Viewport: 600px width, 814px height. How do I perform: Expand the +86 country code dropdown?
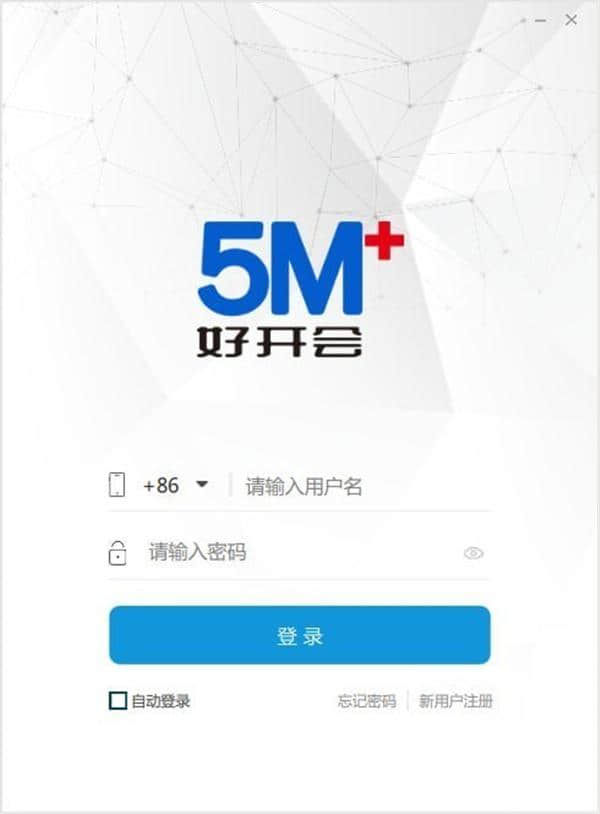[201, 485]
